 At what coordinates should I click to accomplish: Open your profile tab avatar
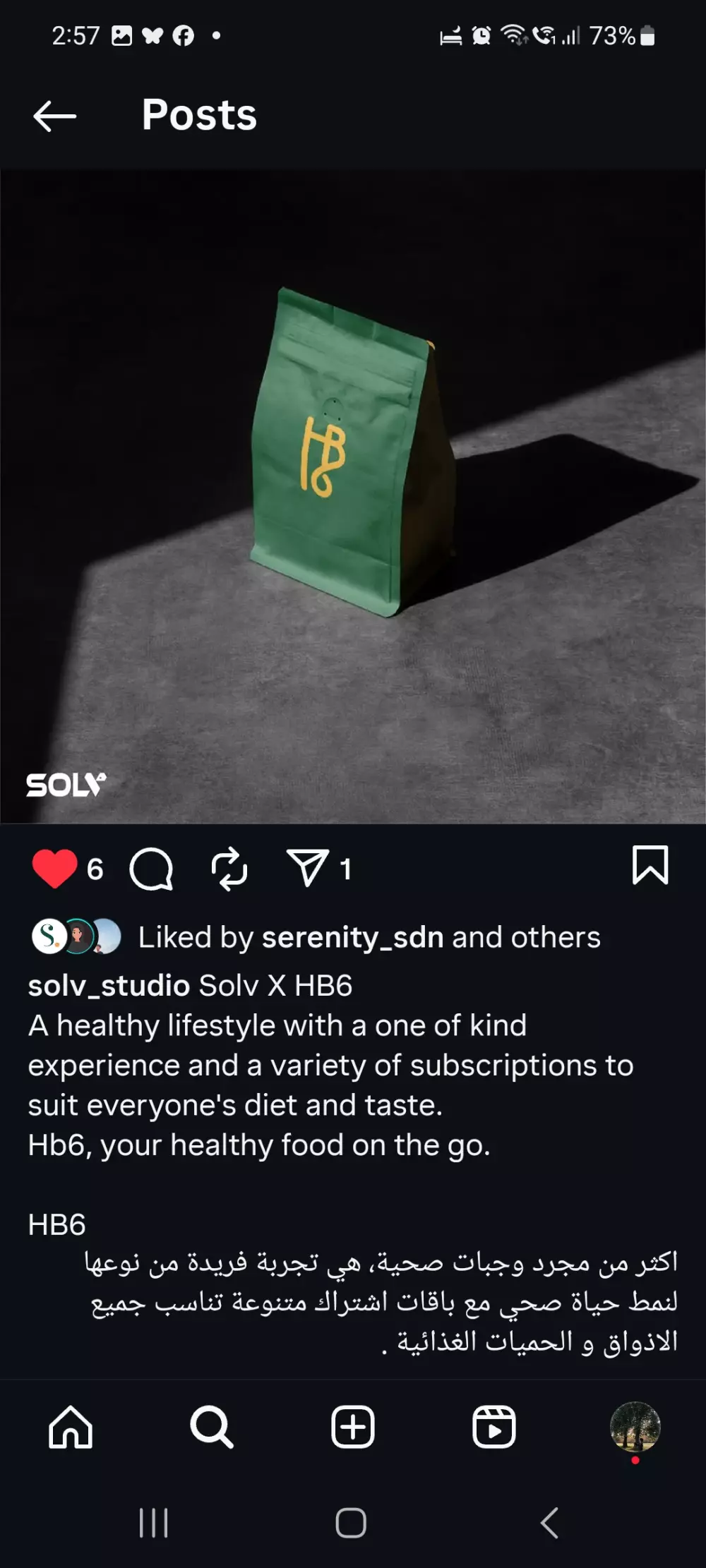pos(635,1427)
